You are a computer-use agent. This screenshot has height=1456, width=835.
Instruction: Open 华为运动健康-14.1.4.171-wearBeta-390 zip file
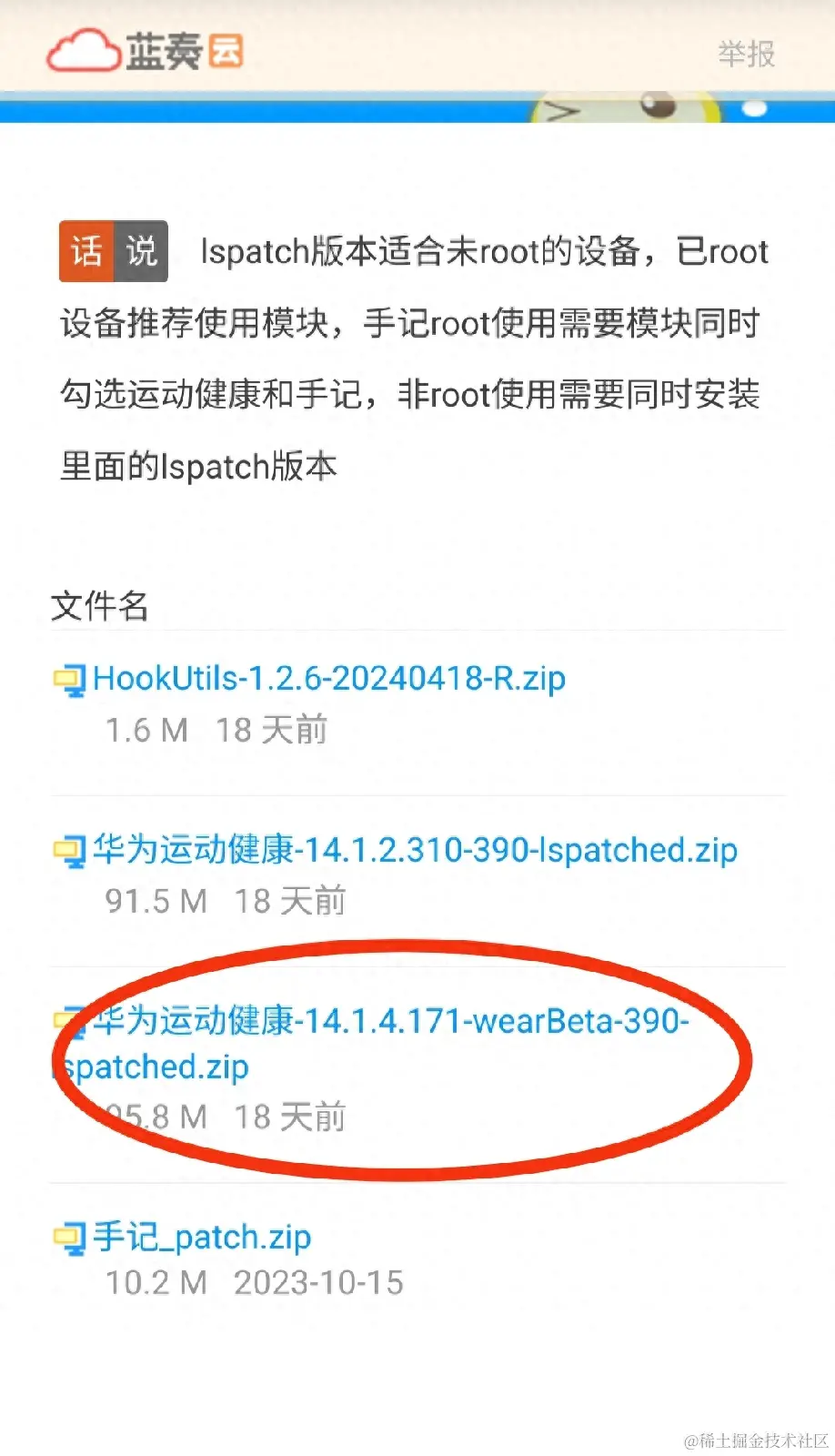tap(391, 1021)
